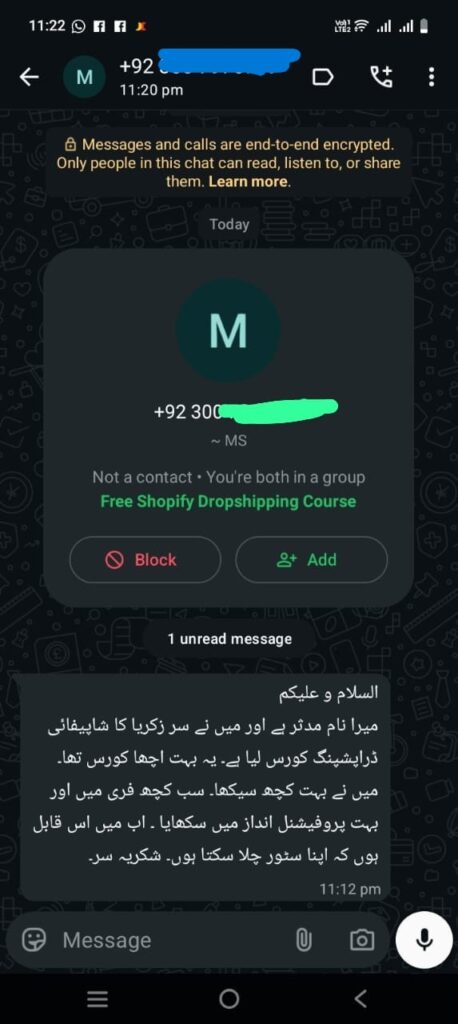
Task: Tap the Learn more encryption link
Action: pos(248,182)
